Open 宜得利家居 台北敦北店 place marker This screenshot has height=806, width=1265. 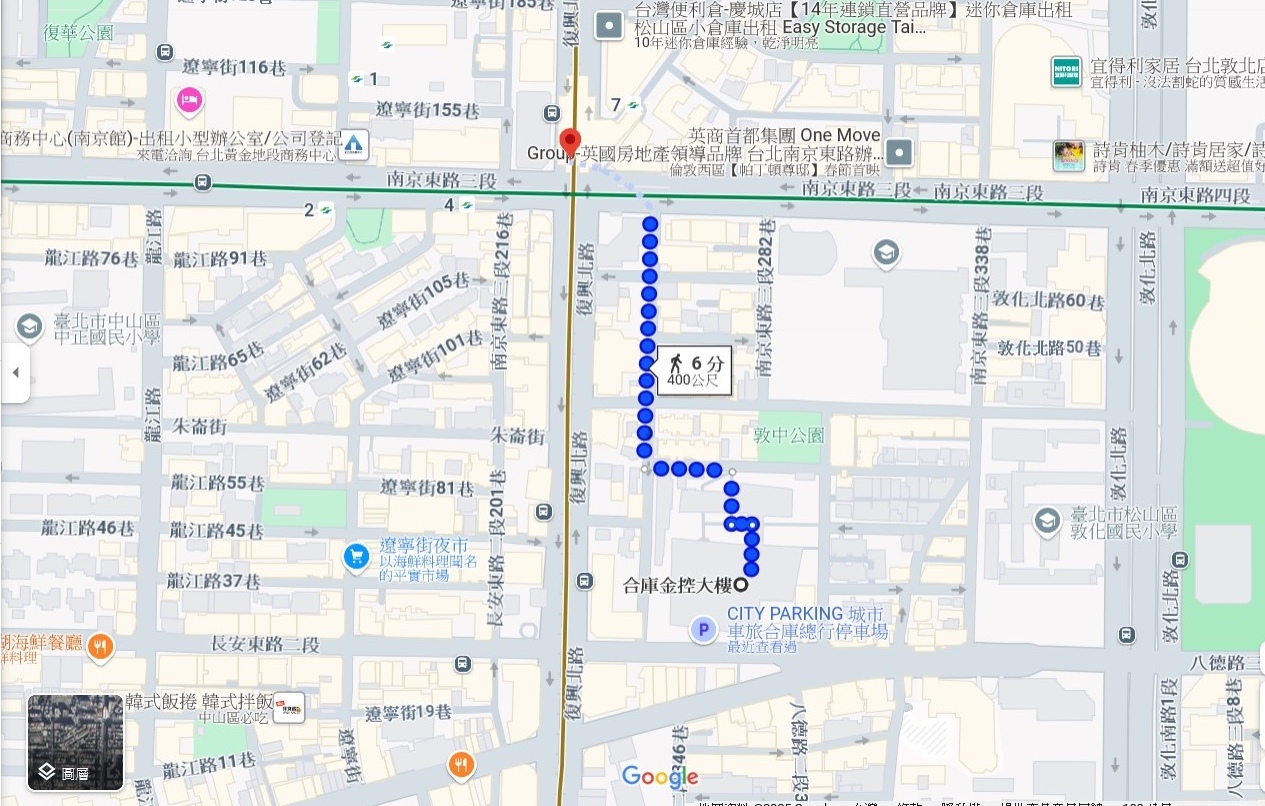[1066, 71]
